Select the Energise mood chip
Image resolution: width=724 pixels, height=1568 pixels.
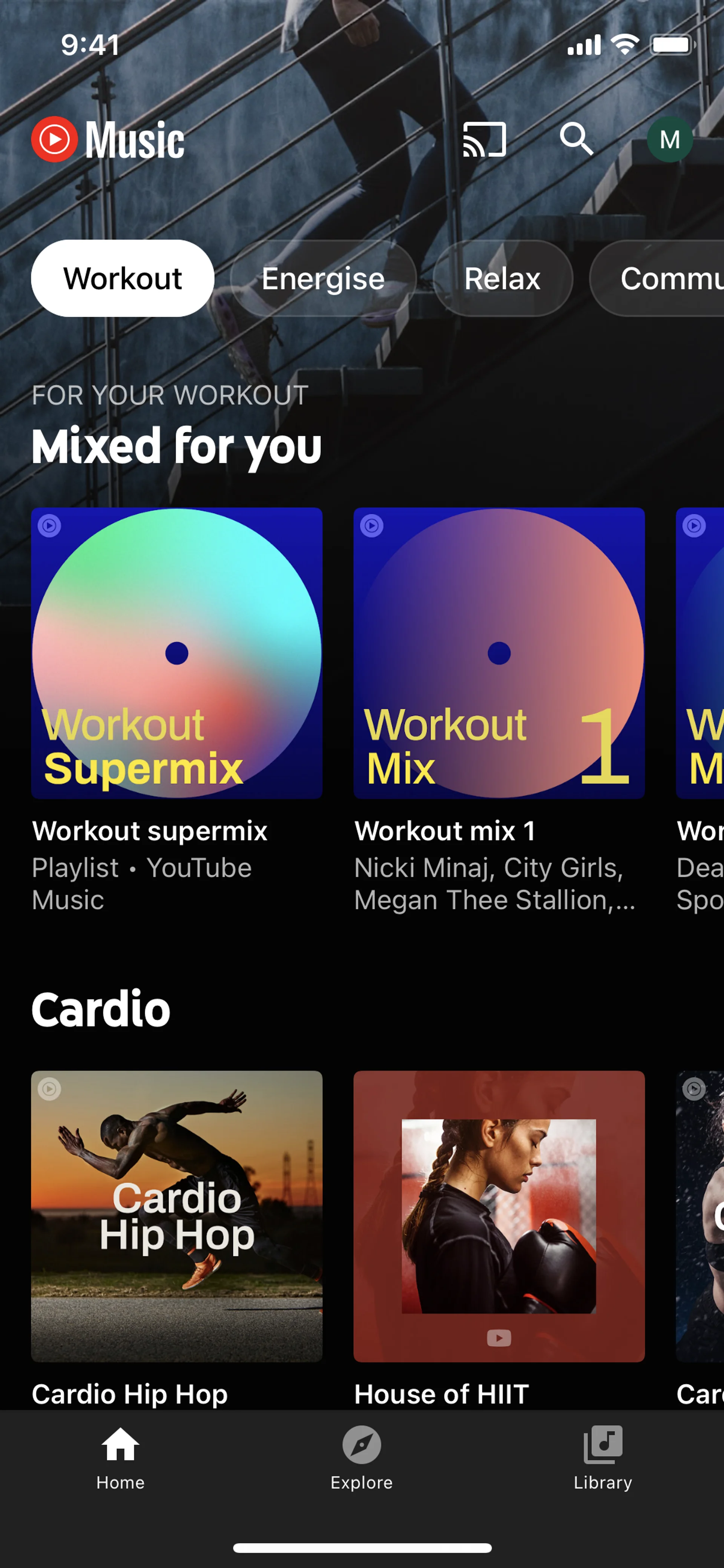click(x=322, y=278)
